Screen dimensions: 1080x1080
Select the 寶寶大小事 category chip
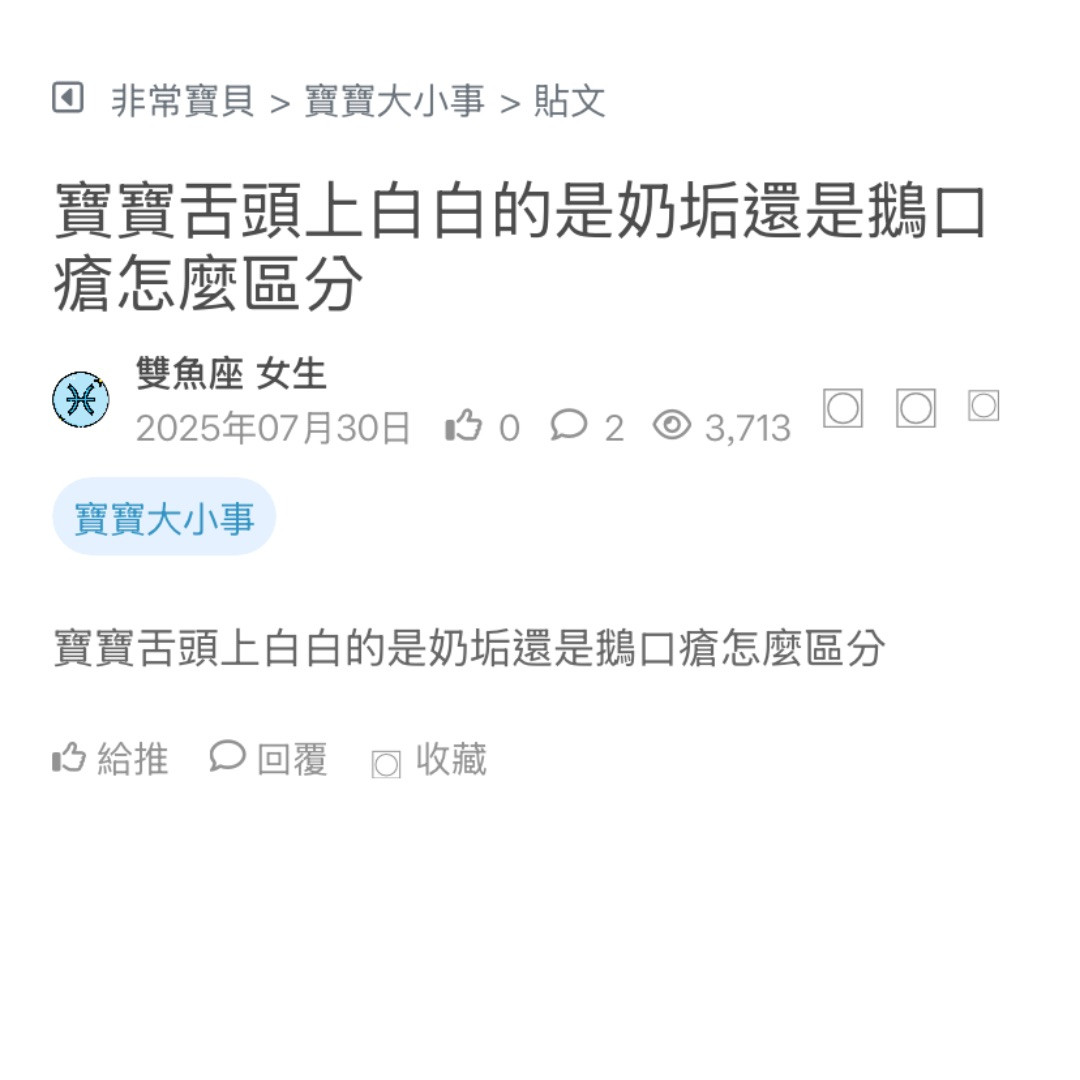pyautogui.click(x=164, y=517)
